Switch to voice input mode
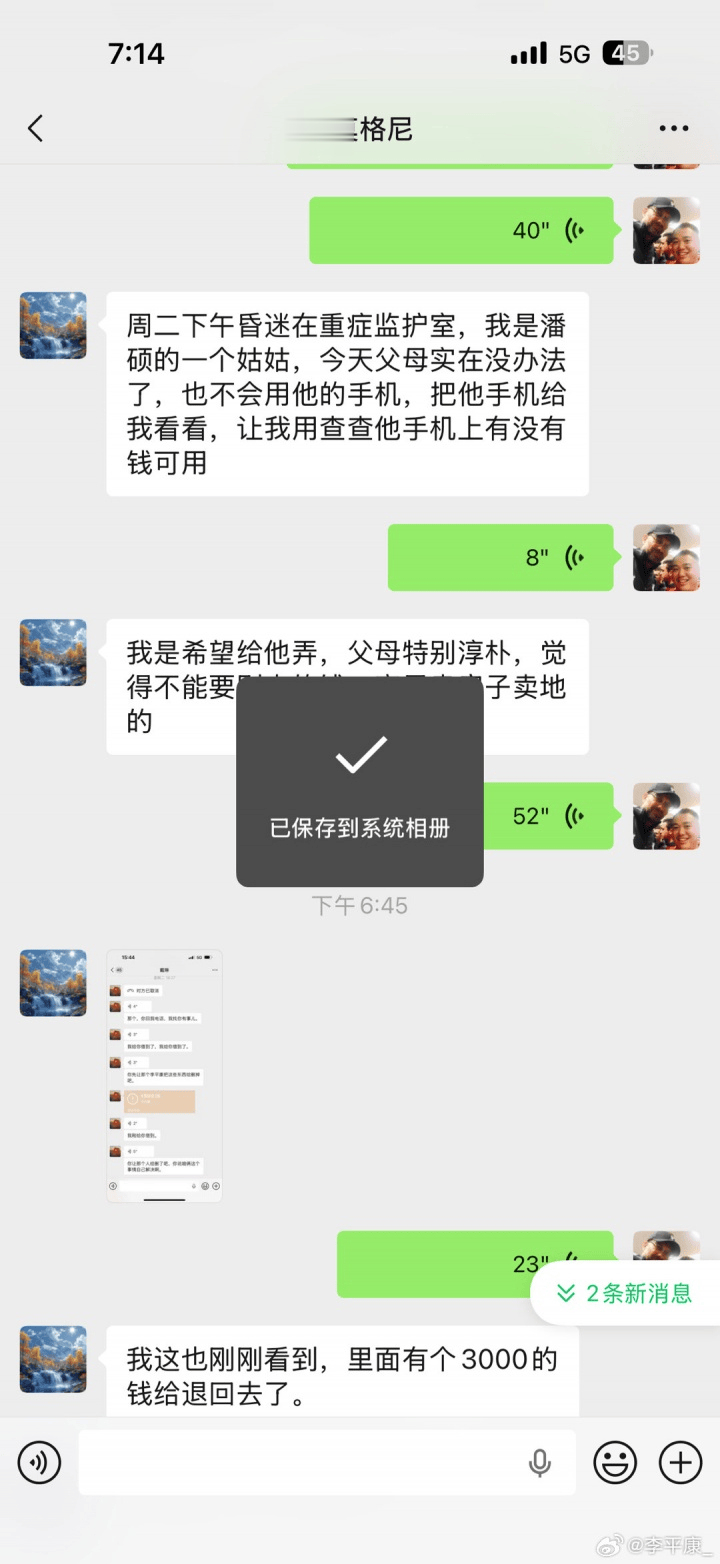Screen dimensions: 720x1564 click(39, 1463)
